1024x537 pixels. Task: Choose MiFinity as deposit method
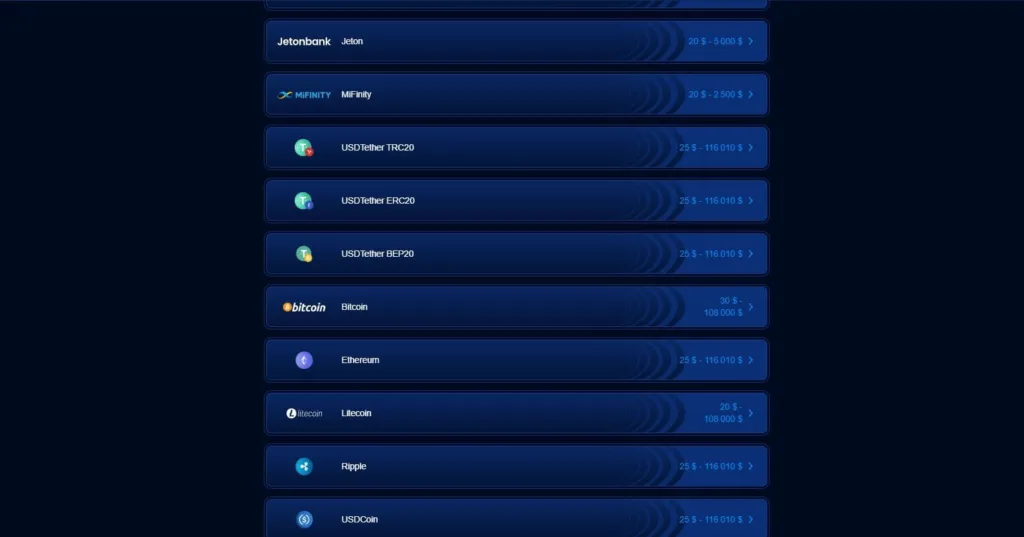pos(515,95)
